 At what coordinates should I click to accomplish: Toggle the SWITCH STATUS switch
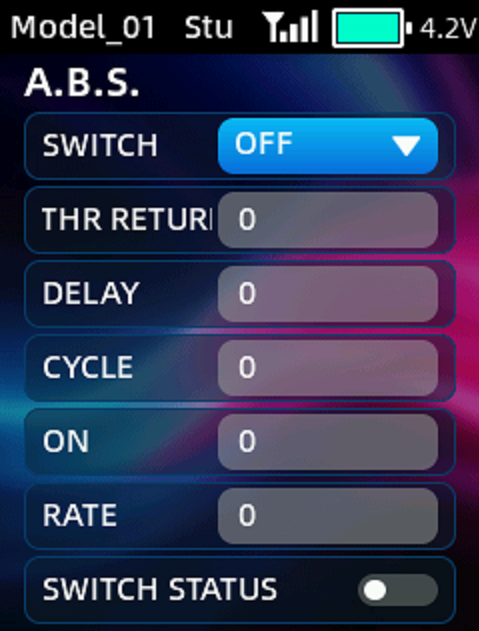[x=398, y=590]
